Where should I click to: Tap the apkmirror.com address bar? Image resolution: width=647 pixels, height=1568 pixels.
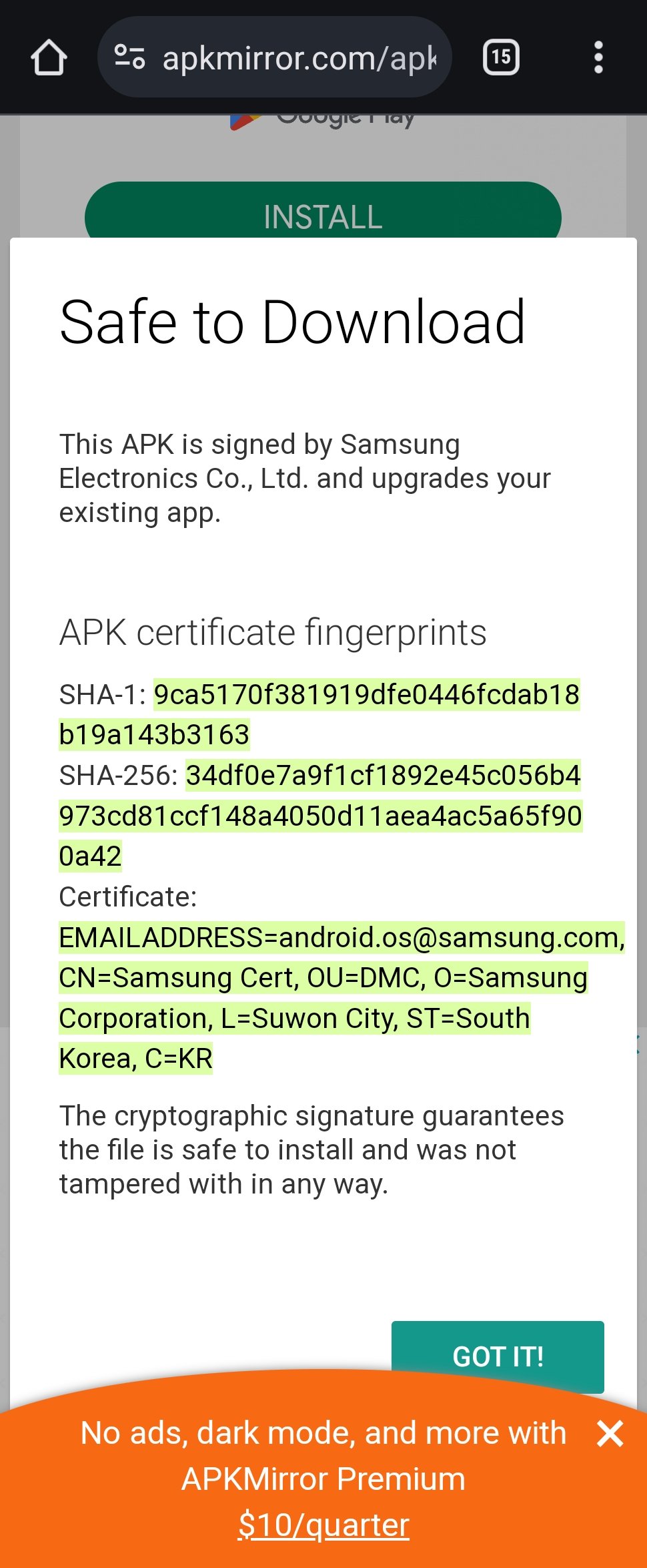click(x=299, y=58)
